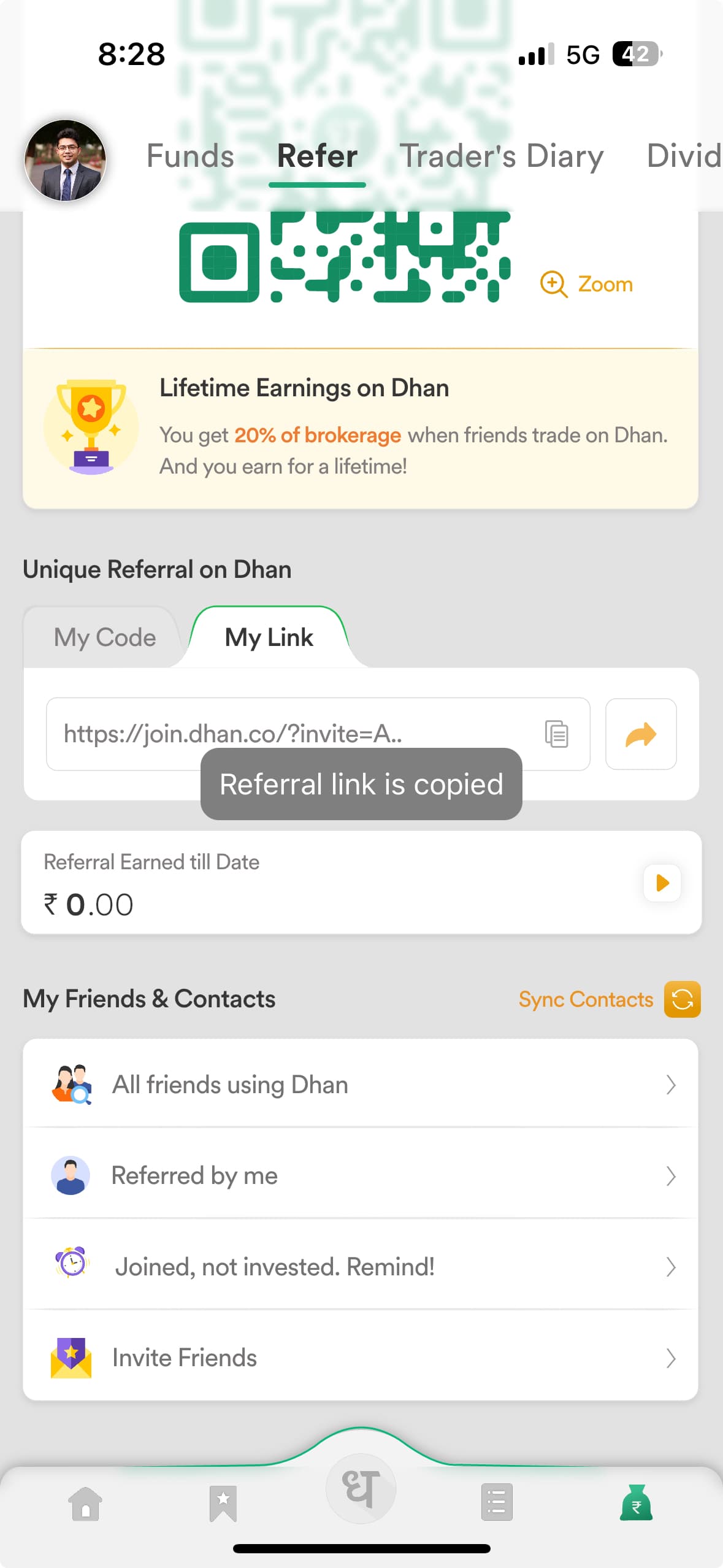Zoom the referral QR code
The image size is (723, 1568).
[x=586, y=284]
